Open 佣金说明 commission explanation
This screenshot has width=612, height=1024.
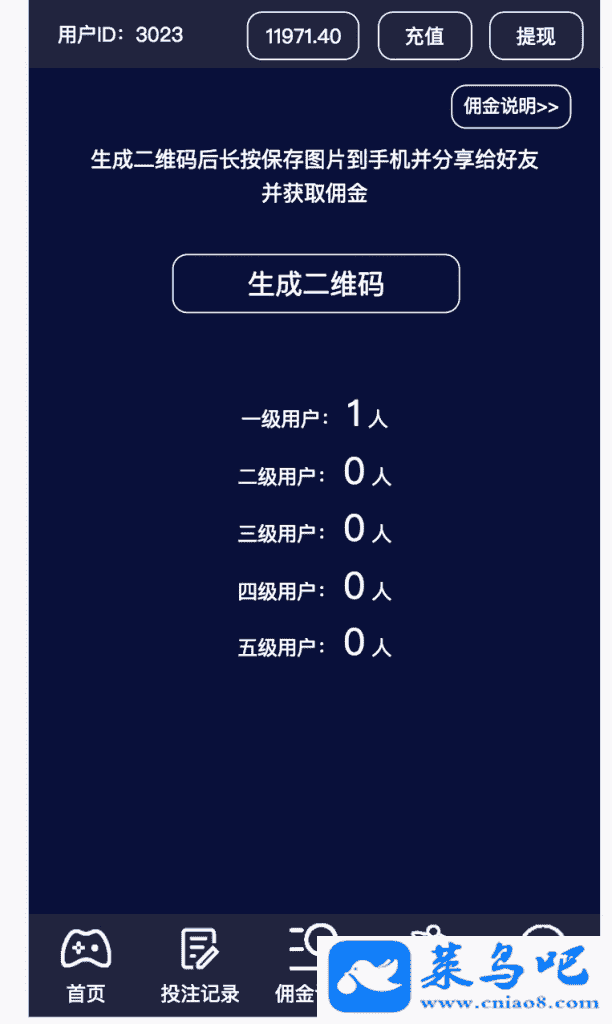pos(511,107)
